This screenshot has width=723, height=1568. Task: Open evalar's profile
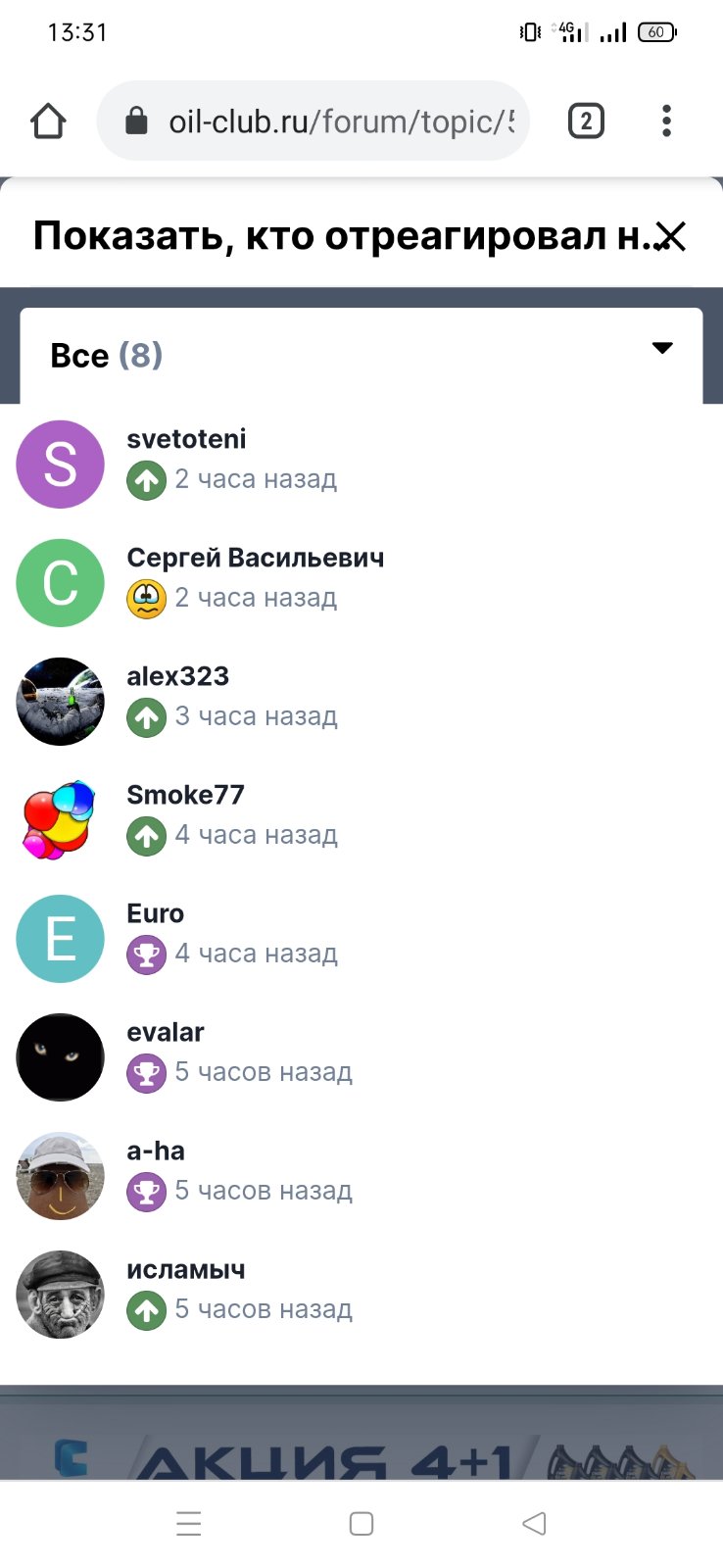point(166,1032)
